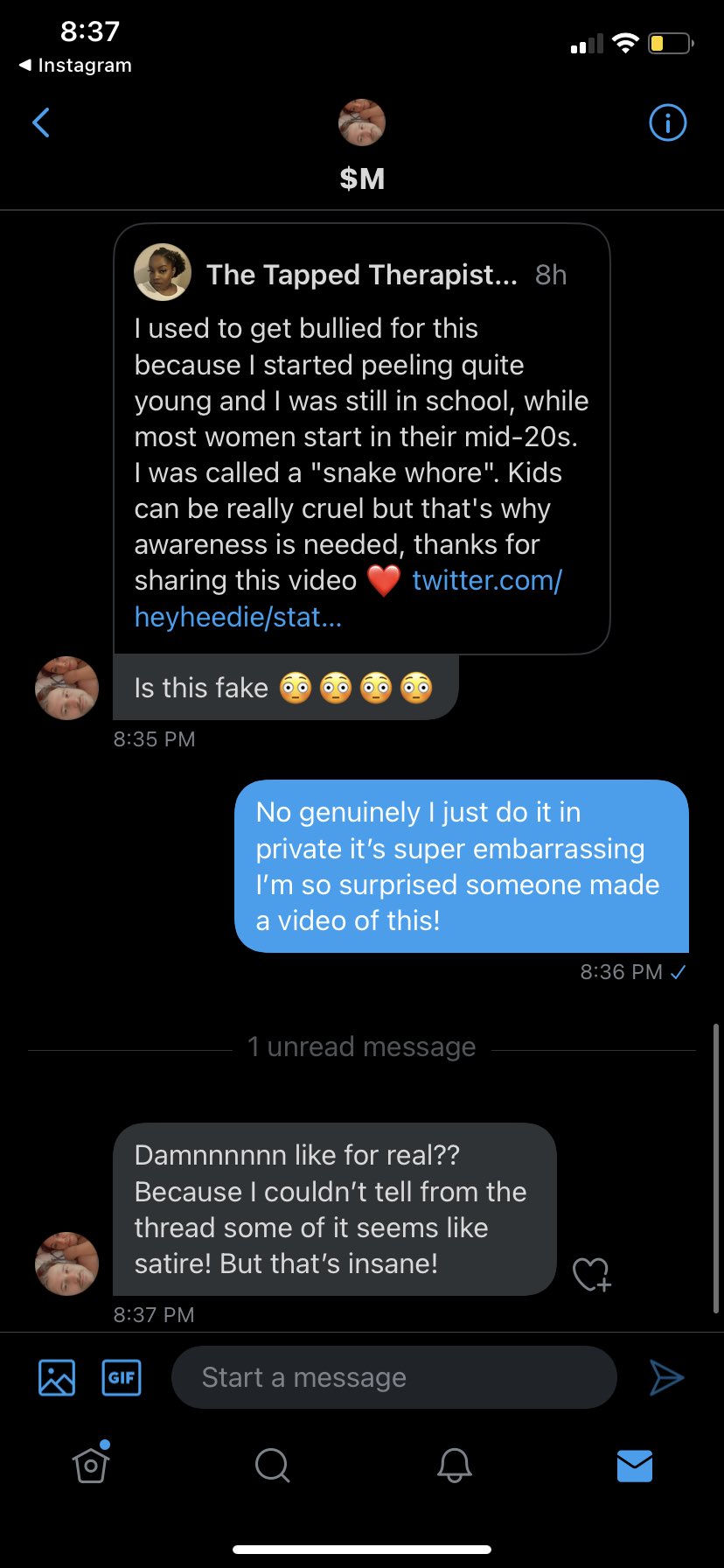Screen dimensions: 724x1568
Task: Open the Messages tab
Action: 635,1465
